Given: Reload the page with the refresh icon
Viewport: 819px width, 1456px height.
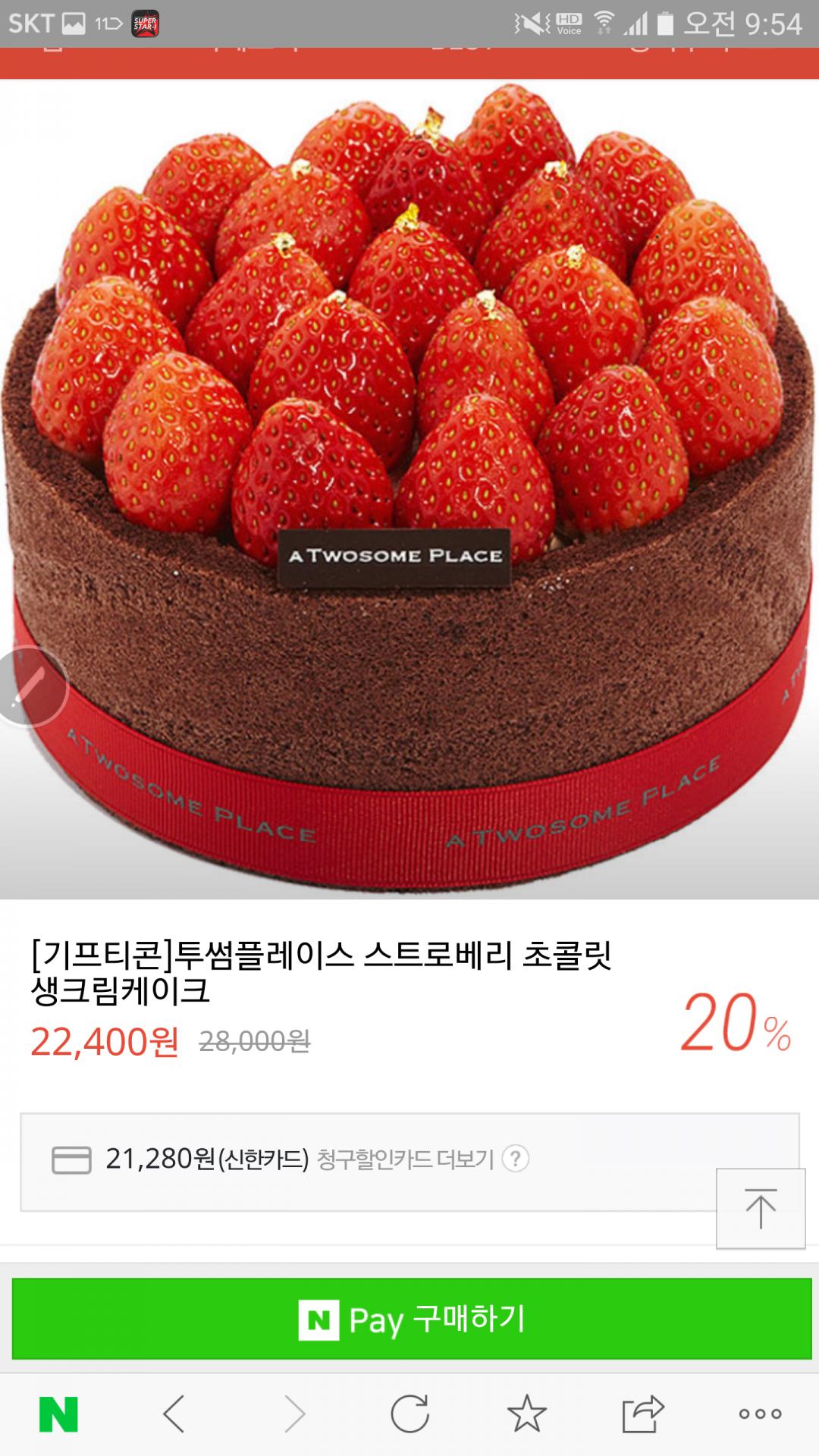Looking at the screenshot, I should coord(410,1414).
